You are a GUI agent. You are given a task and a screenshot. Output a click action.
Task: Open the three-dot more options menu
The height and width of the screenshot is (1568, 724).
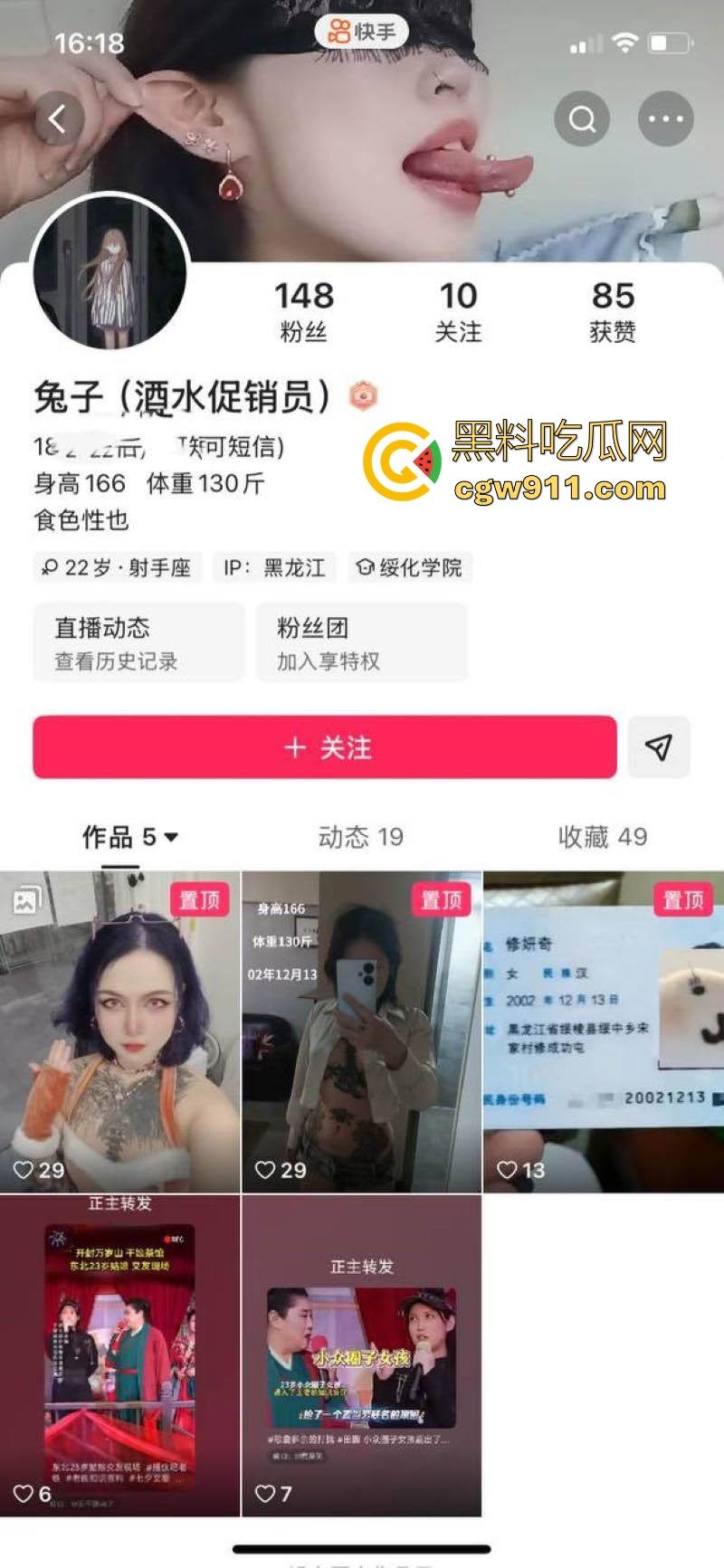pos(665,119)
